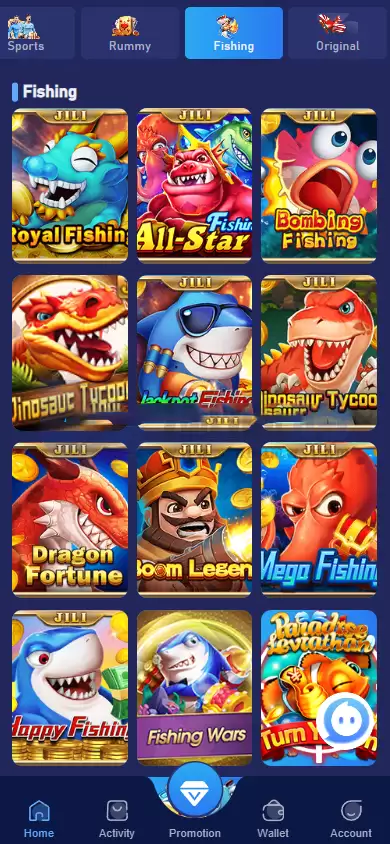This screenshot has width=390, height=844.
Task: Open the Boom Legend game
Action: coord(194,520)
